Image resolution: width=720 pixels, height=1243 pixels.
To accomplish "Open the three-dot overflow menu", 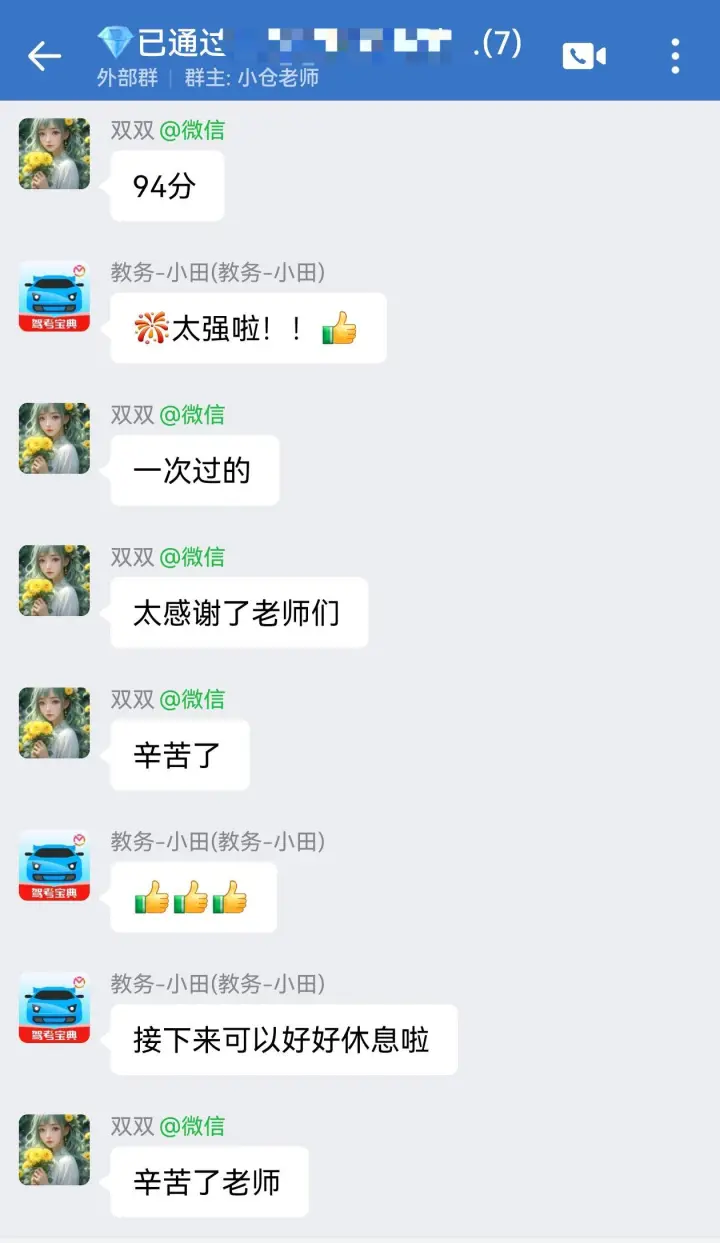I will (x=676, y=56).
